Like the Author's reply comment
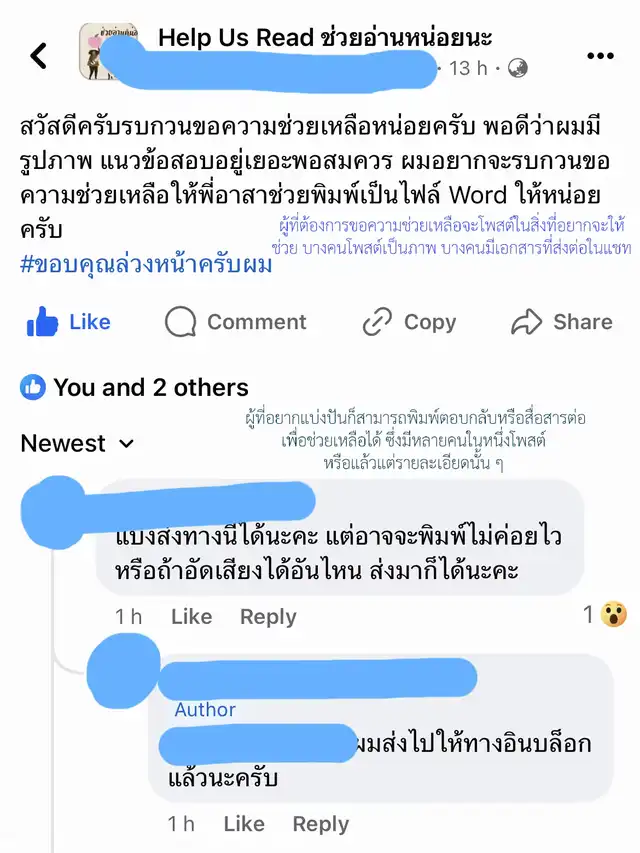The width and height of the screenshot is (640, 853). (244, 824)
